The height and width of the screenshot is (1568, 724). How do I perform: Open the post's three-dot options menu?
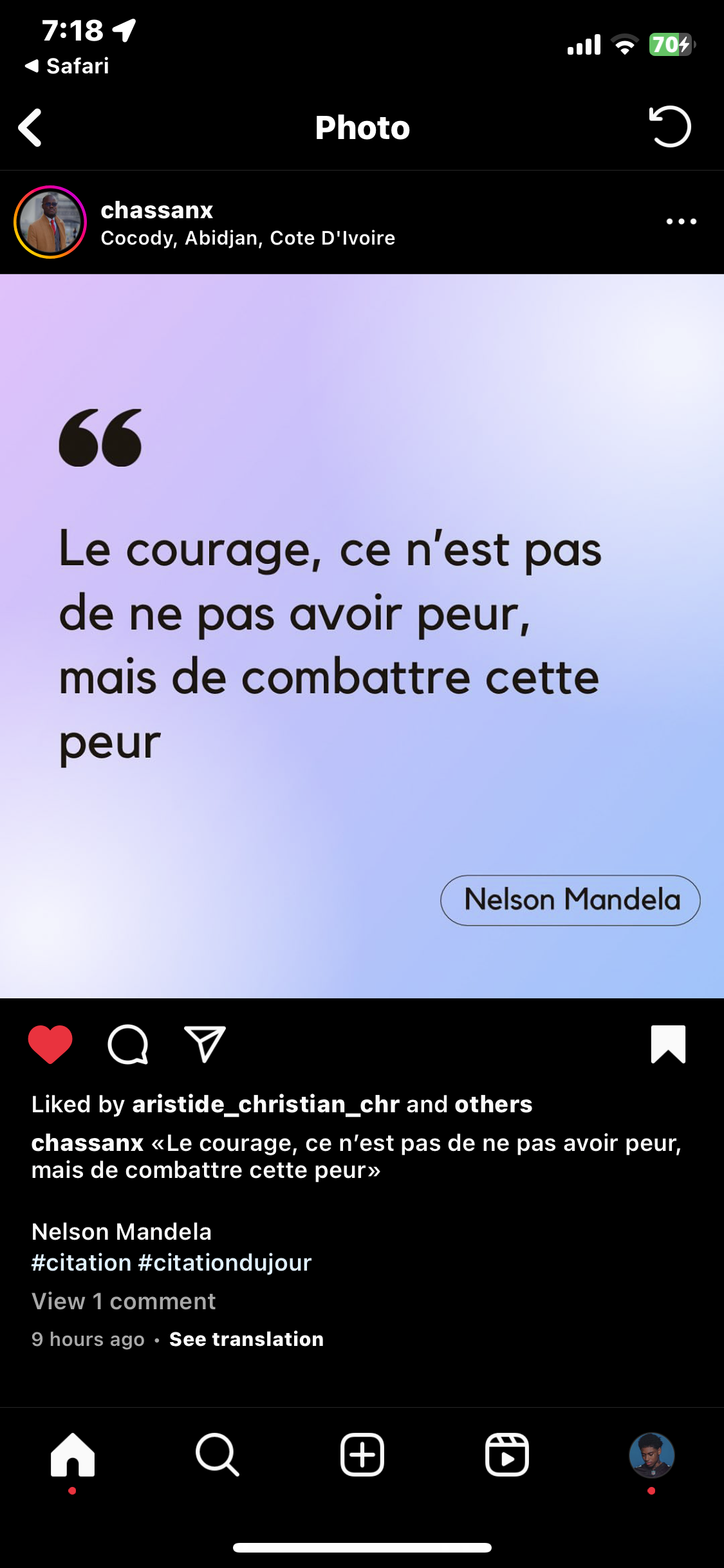(x=682, y=221)
